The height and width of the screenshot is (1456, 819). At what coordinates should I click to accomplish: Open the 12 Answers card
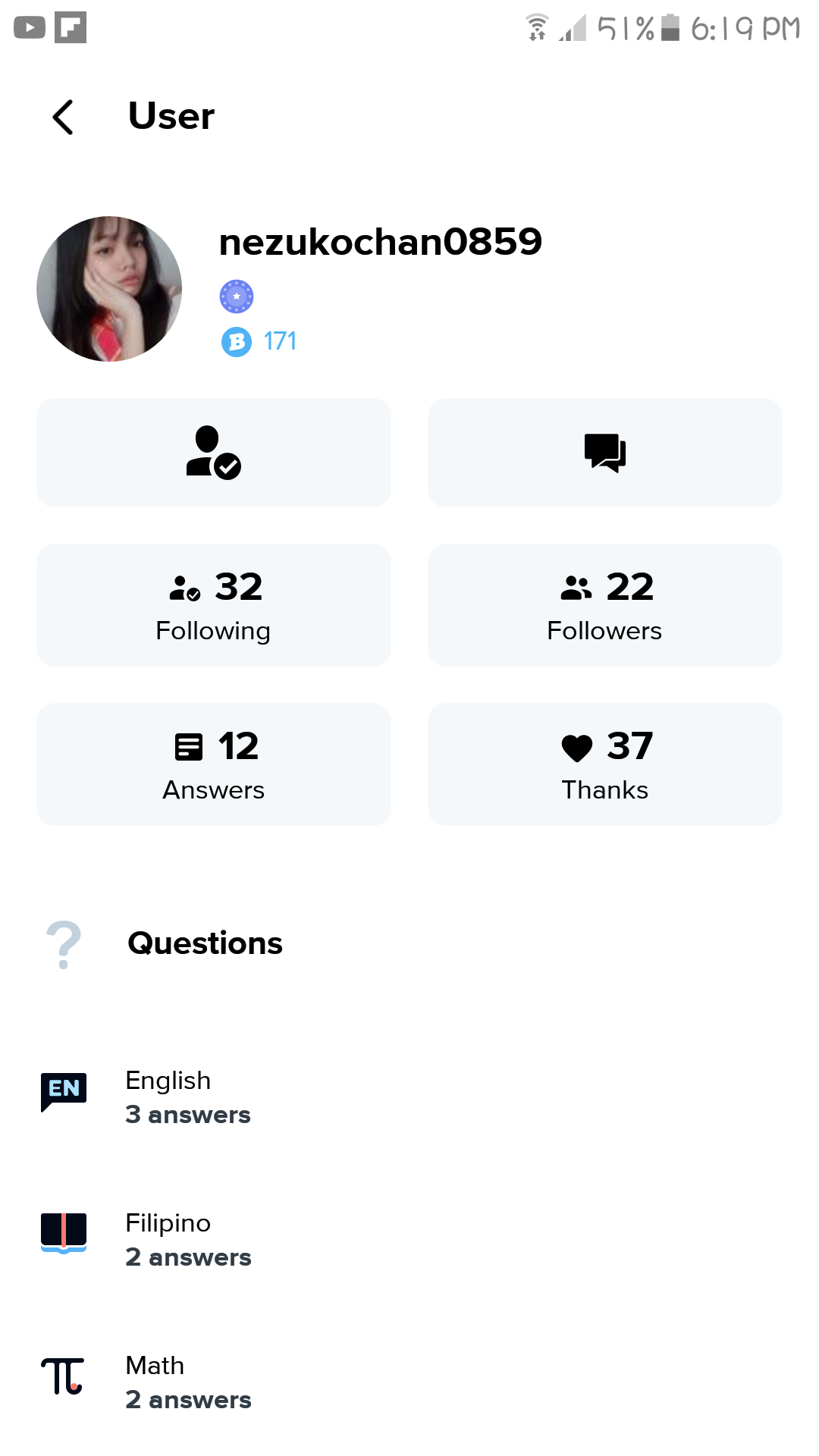[214, 764]
